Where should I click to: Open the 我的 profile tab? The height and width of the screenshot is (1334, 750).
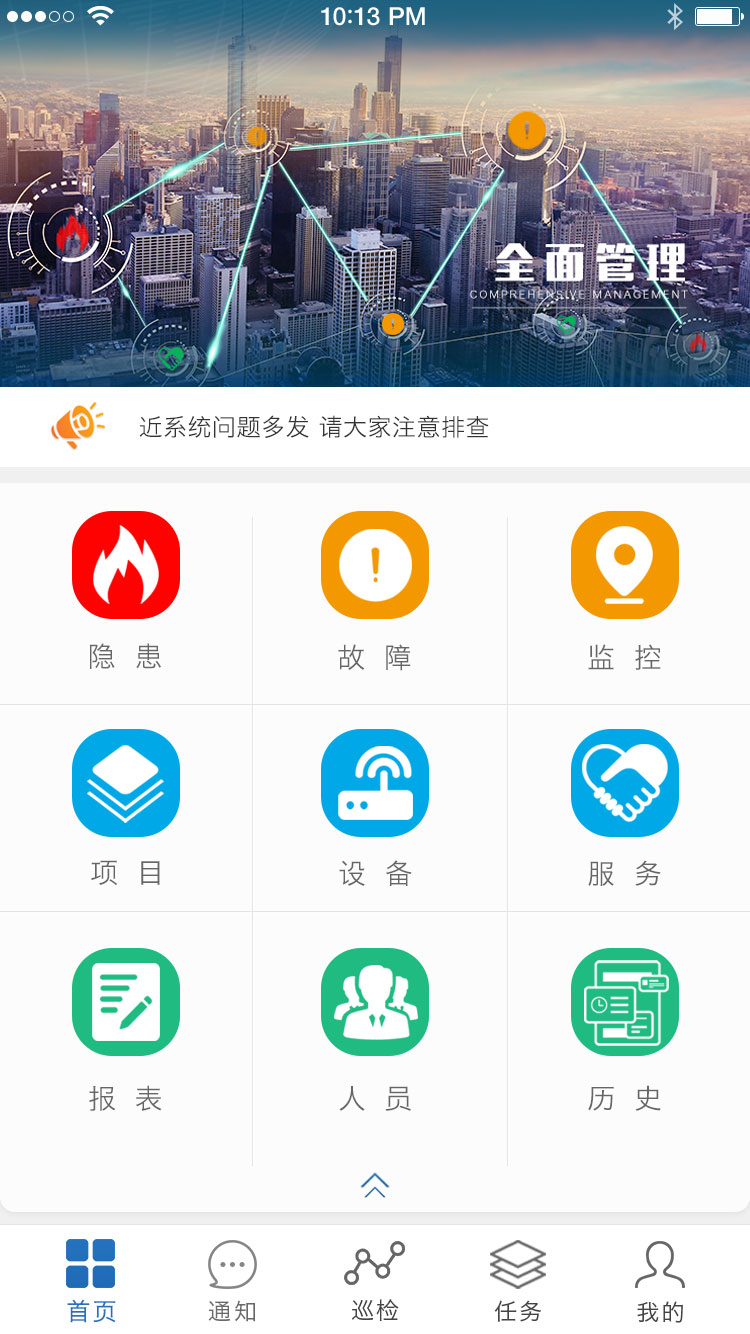(x=659, y=1283)
